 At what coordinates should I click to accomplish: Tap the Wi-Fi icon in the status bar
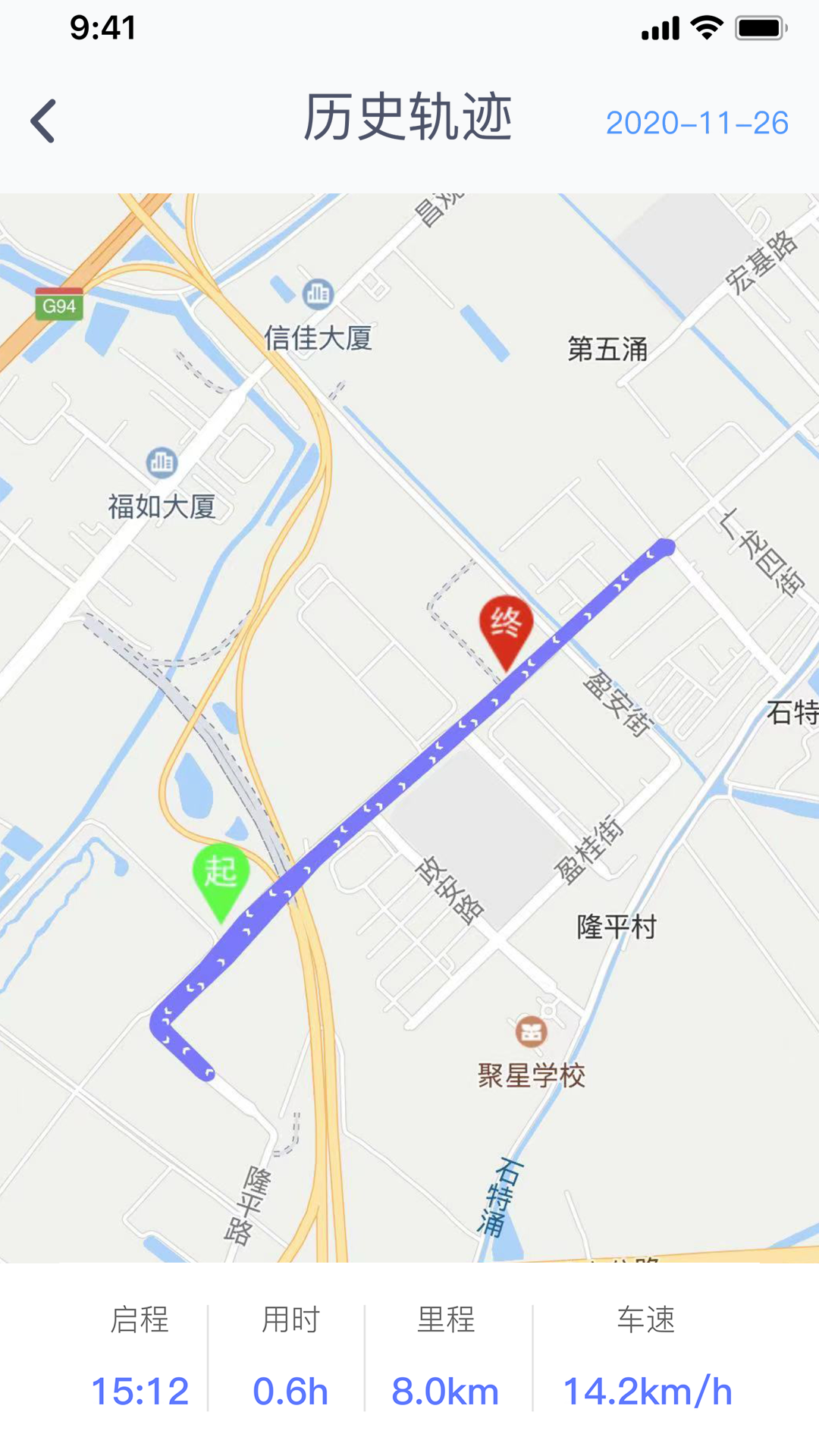click(x=704, y=28)
